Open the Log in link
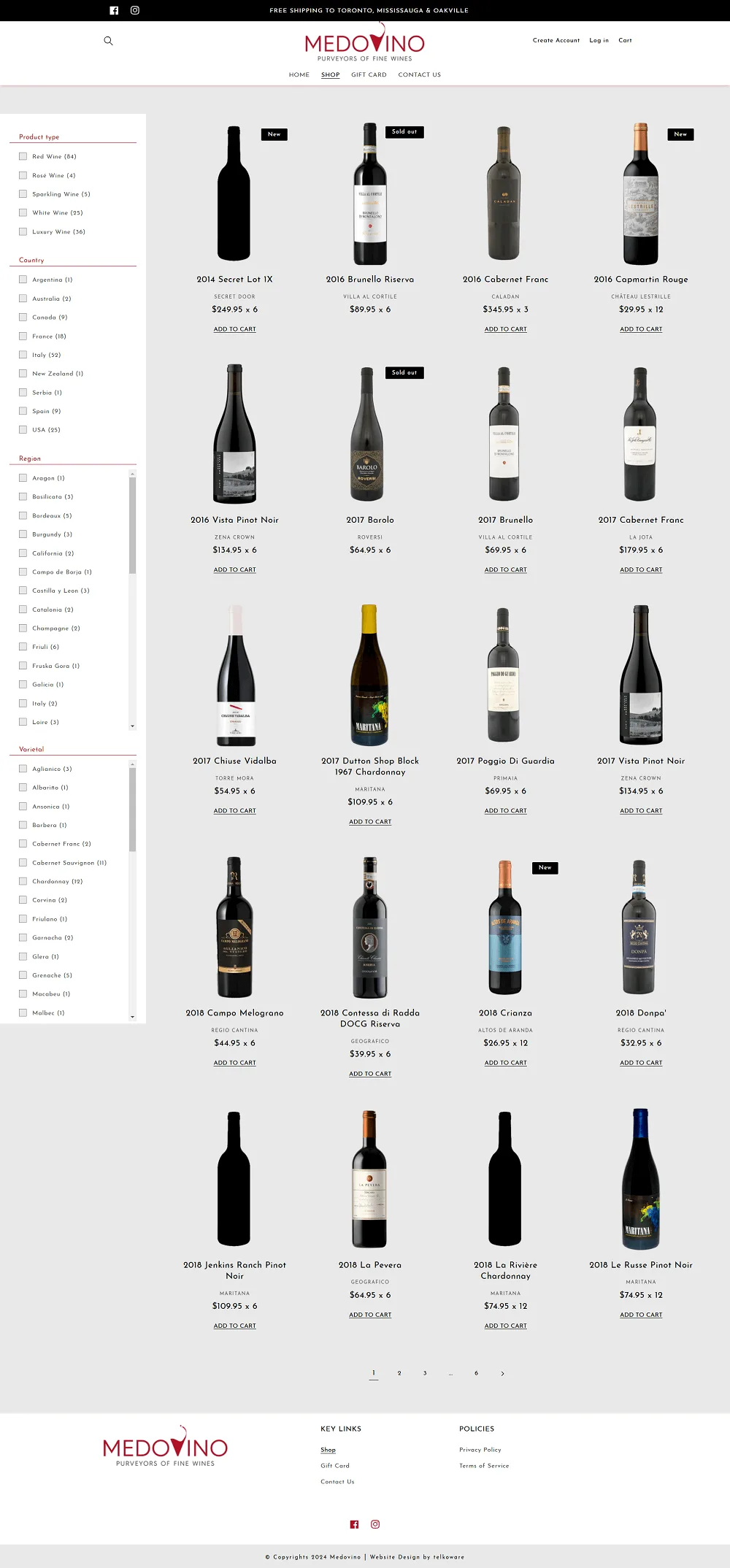730x1568 pixels. [599, 40]
